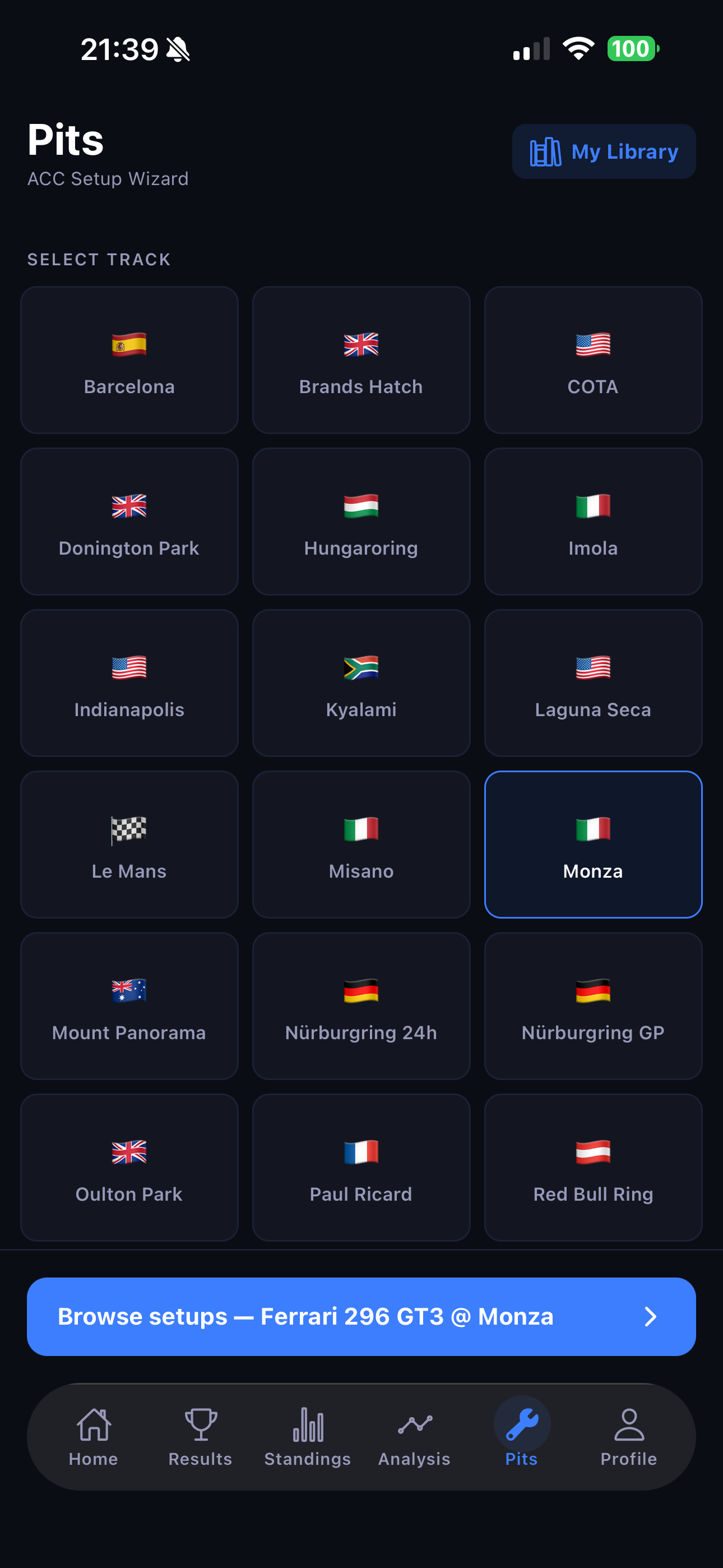Pick the COTA track card
The height and width of the screenshot is (1568, 723).
click(x=593, y=359)
